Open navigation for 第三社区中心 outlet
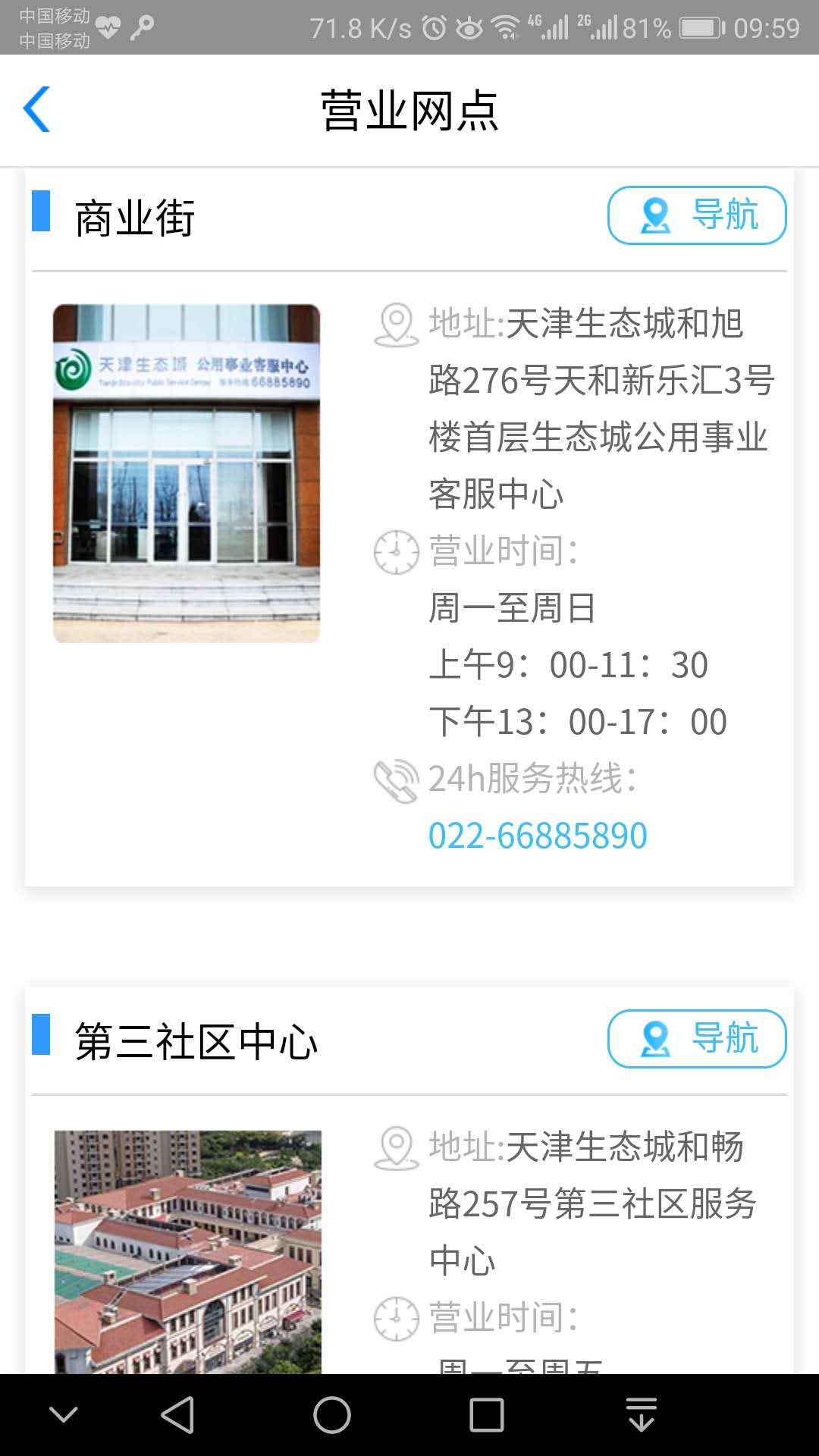The height and width of the screenshot is (1456, 819). [696, 1039]
